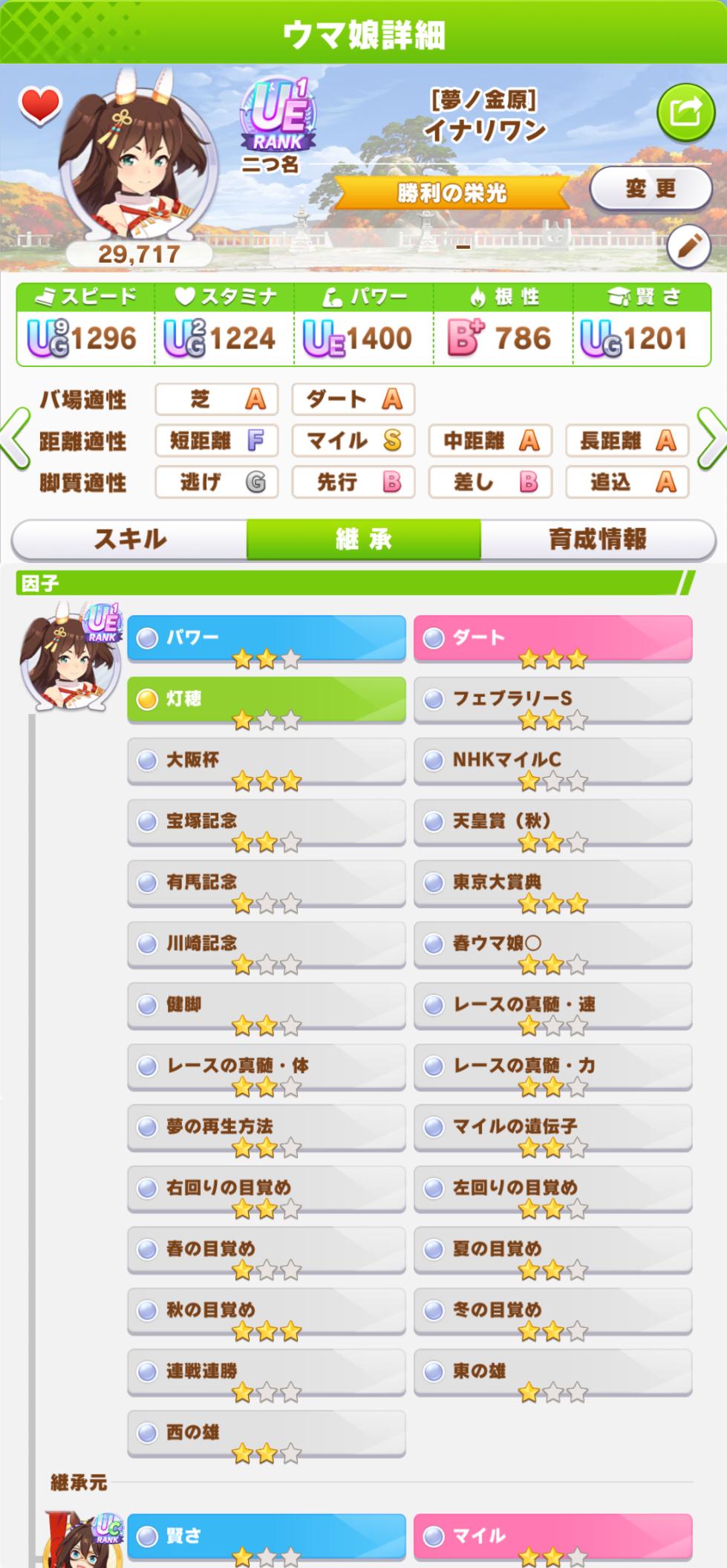Open the 育成情報 tab

click(597, 539)
